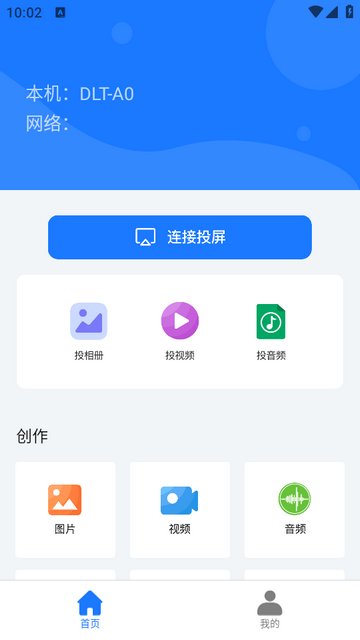Image resolution: width=360 pixels, height=640 pixels.
Task: Open 投相册 to cast photos
Action: 89,331
